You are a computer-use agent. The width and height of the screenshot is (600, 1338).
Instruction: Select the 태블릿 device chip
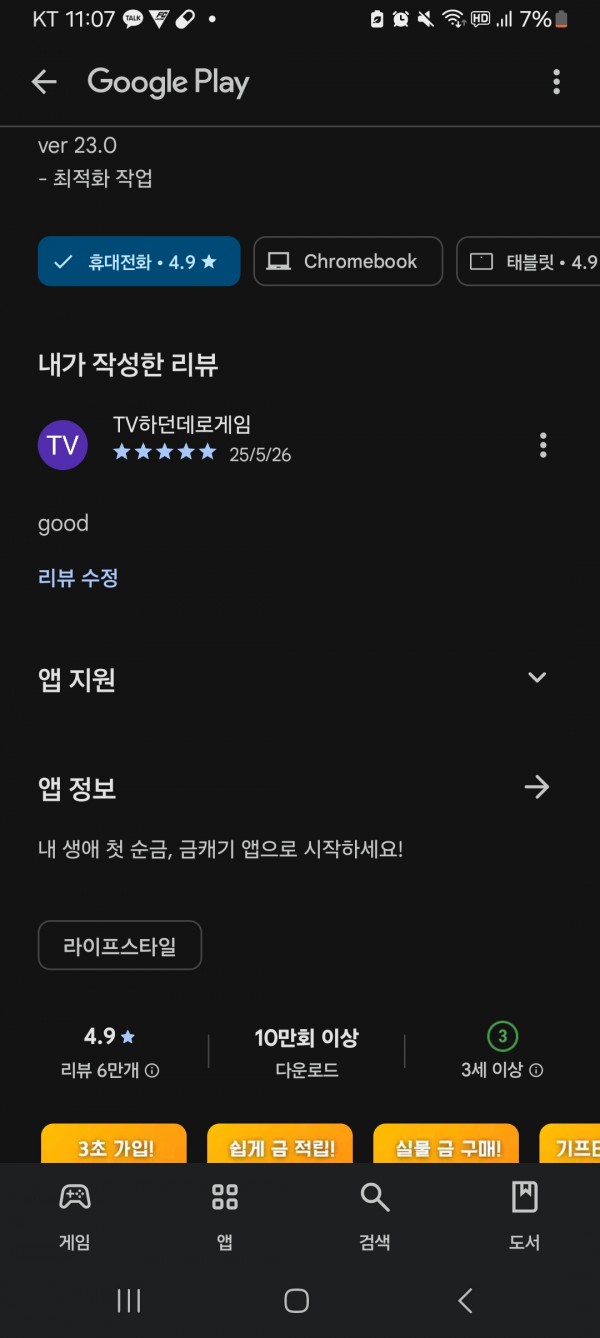(528, 261)
